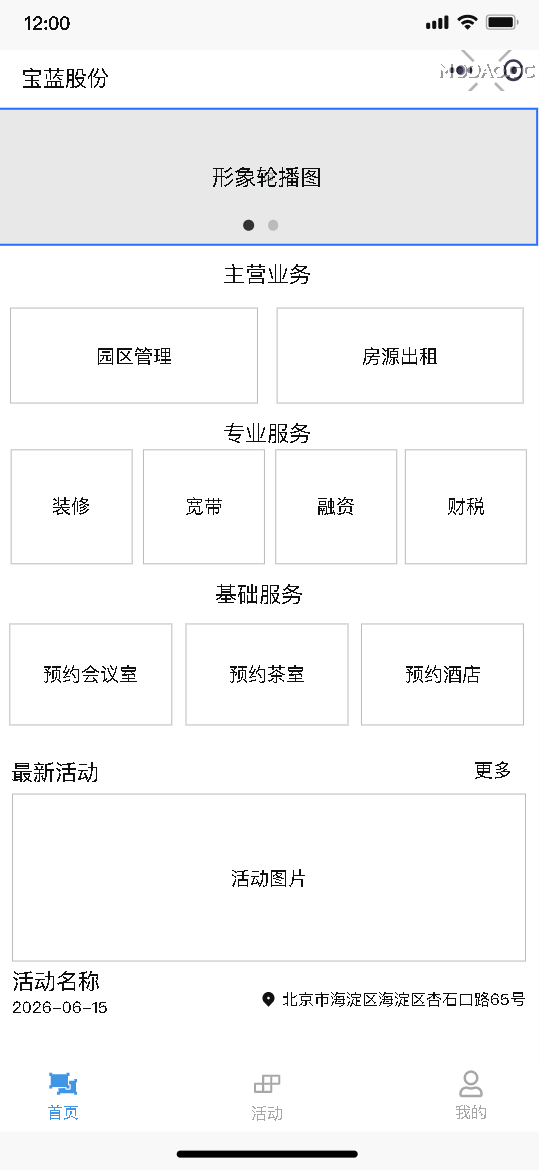
Task: Switch to the 我的 tab
Action: click(471, 1096)
